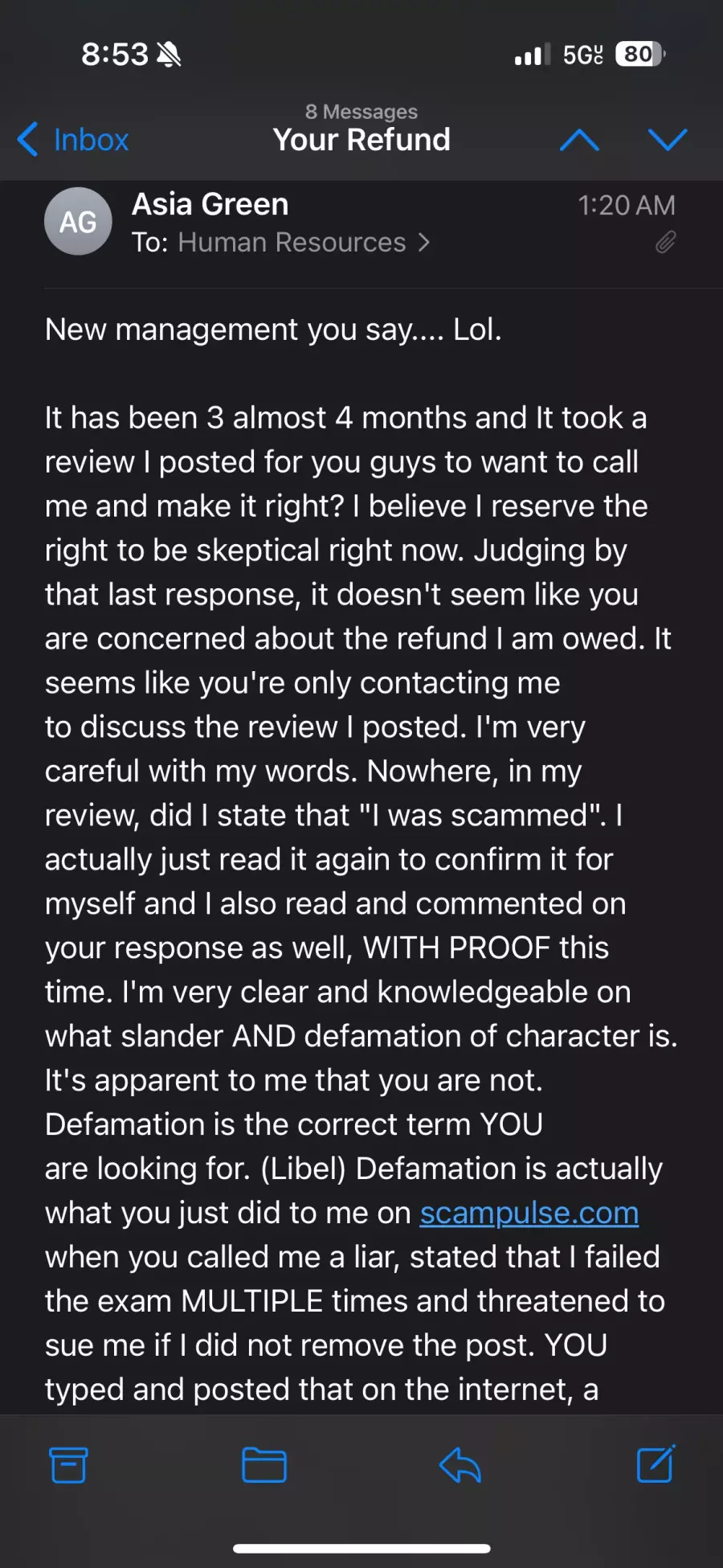Image resolution: width=723 pixels, height=1568 pixels.
Task: Archive this email
Action: [68, 1465]
